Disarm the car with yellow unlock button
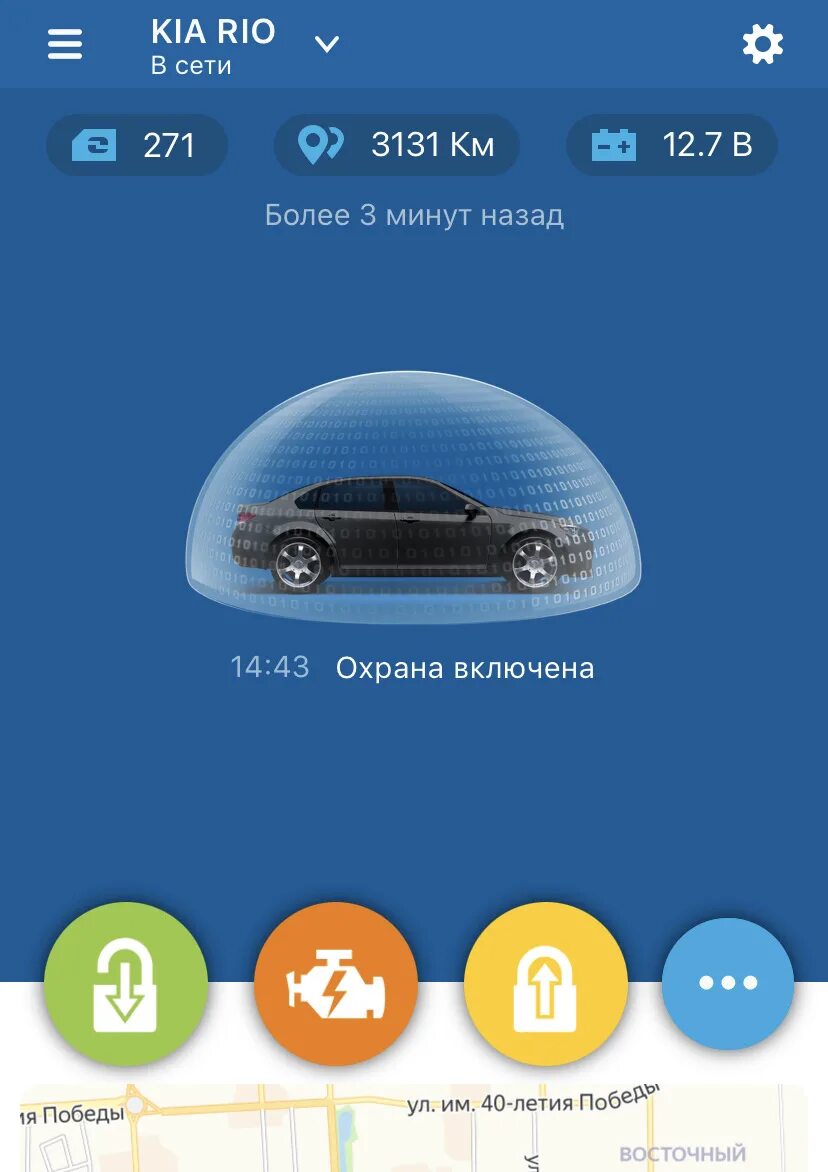 pyautogui.click(x=546, y=984)
